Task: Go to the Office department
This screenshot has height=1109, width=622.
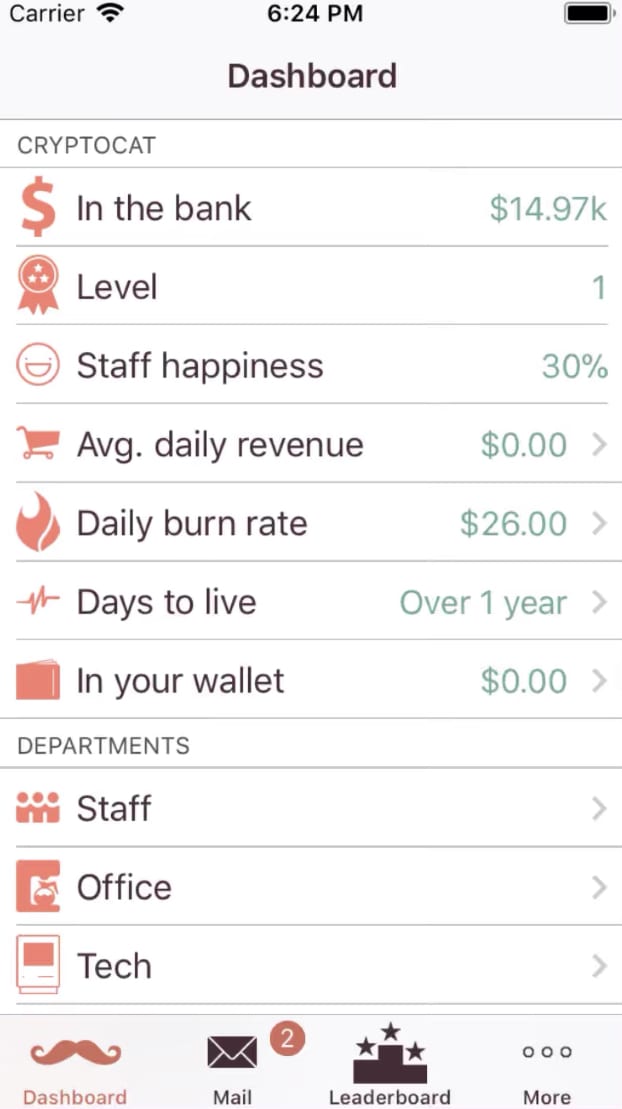Action: pyautogui.click(x=311, y=886)
